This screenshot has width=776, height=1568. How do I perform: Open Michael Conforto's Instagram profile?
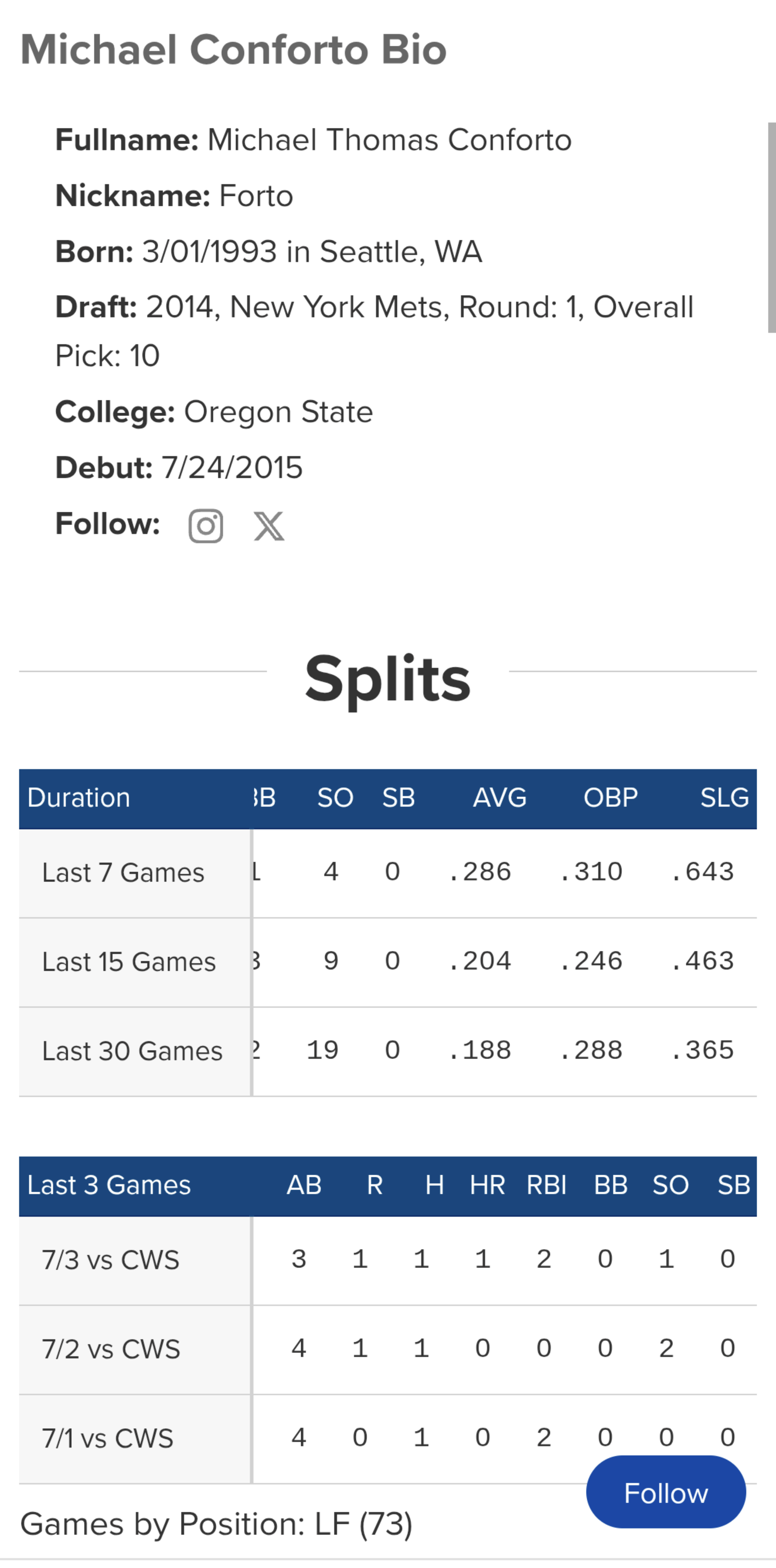pyautogui.click(x=206, y=526)
